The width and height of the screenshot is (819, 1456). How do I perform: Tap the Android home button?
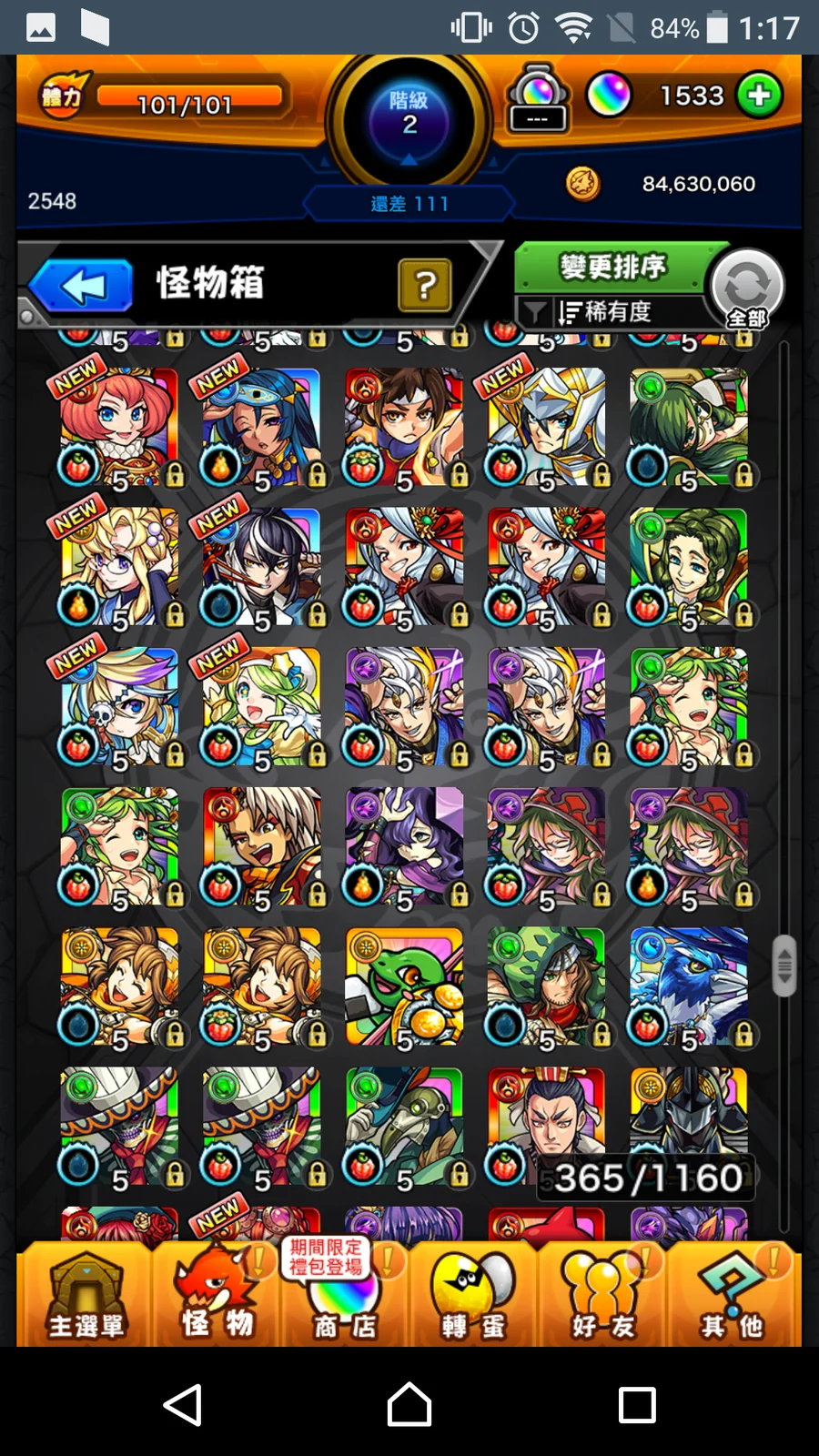pyautogui.click(x=409, y=1404)
